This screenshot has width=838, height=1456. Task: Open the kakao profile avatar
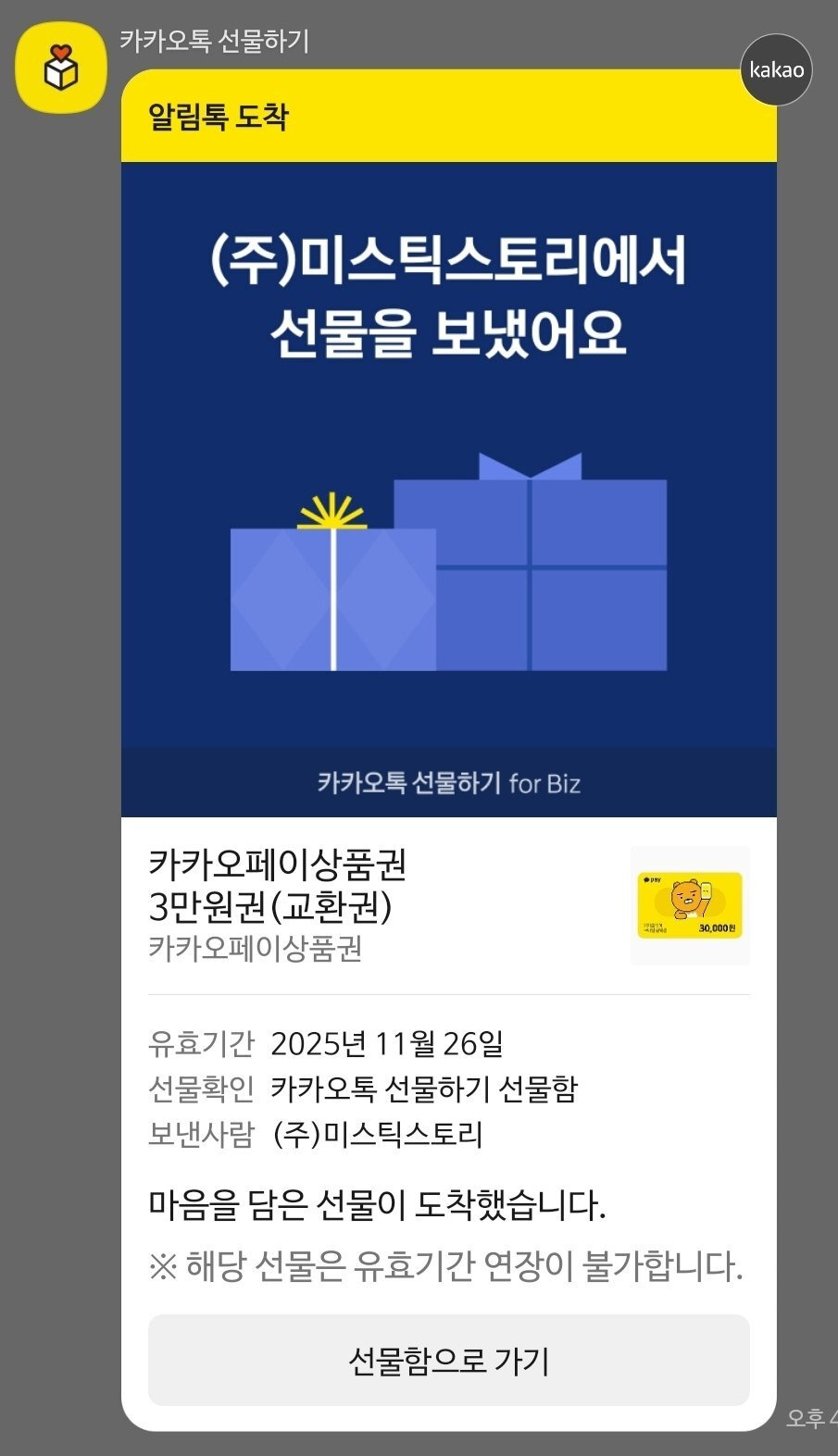[776, 69]
